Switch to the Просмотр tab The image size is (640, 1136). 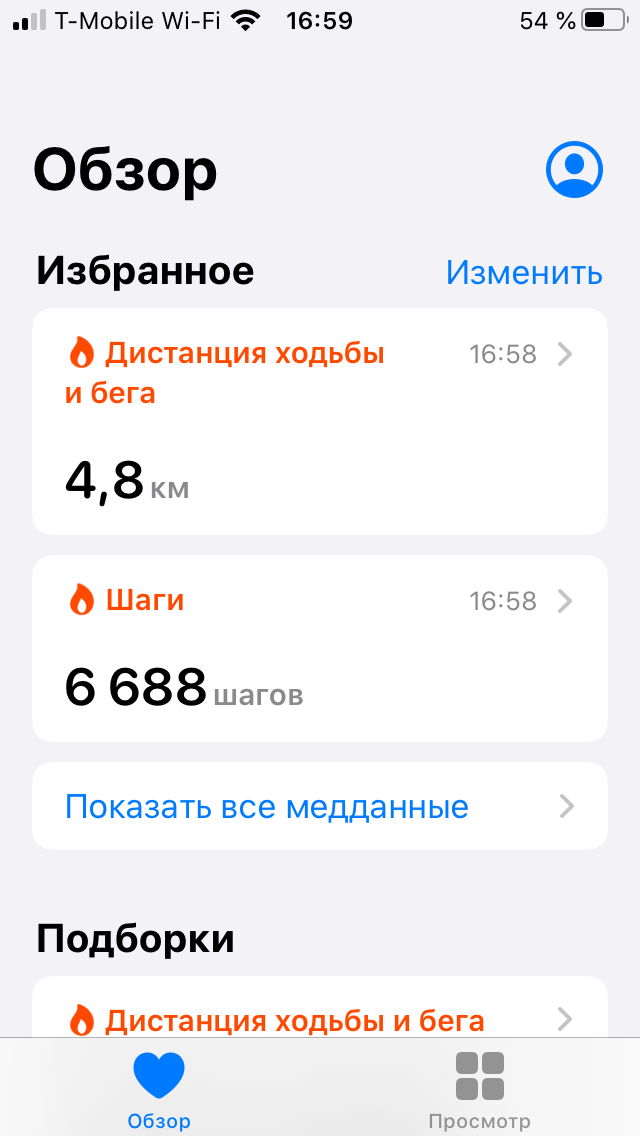(x=479, y=1090)
